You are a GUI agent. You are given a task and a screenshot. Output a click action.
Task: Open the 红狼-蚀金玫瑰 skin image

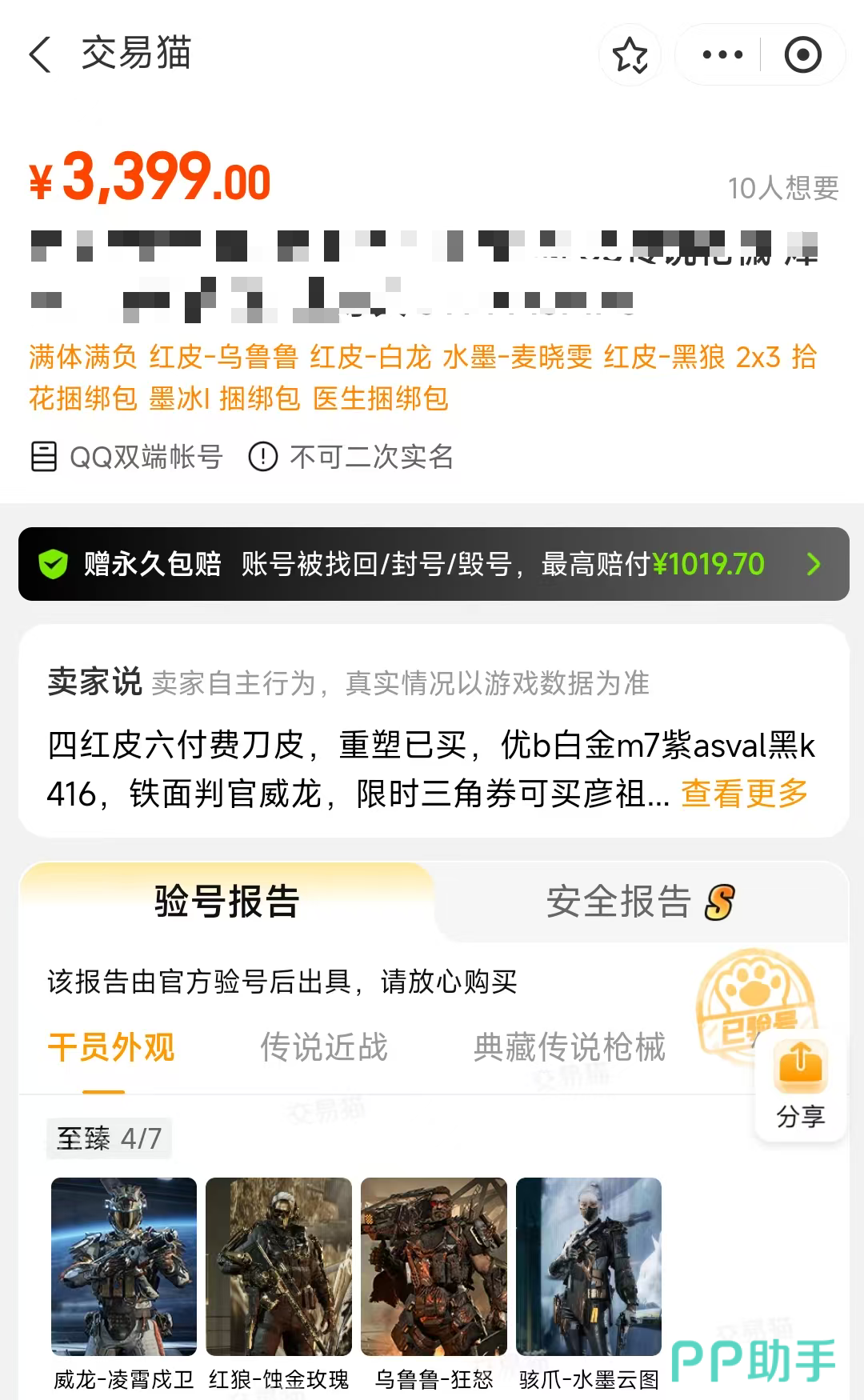278,1266
